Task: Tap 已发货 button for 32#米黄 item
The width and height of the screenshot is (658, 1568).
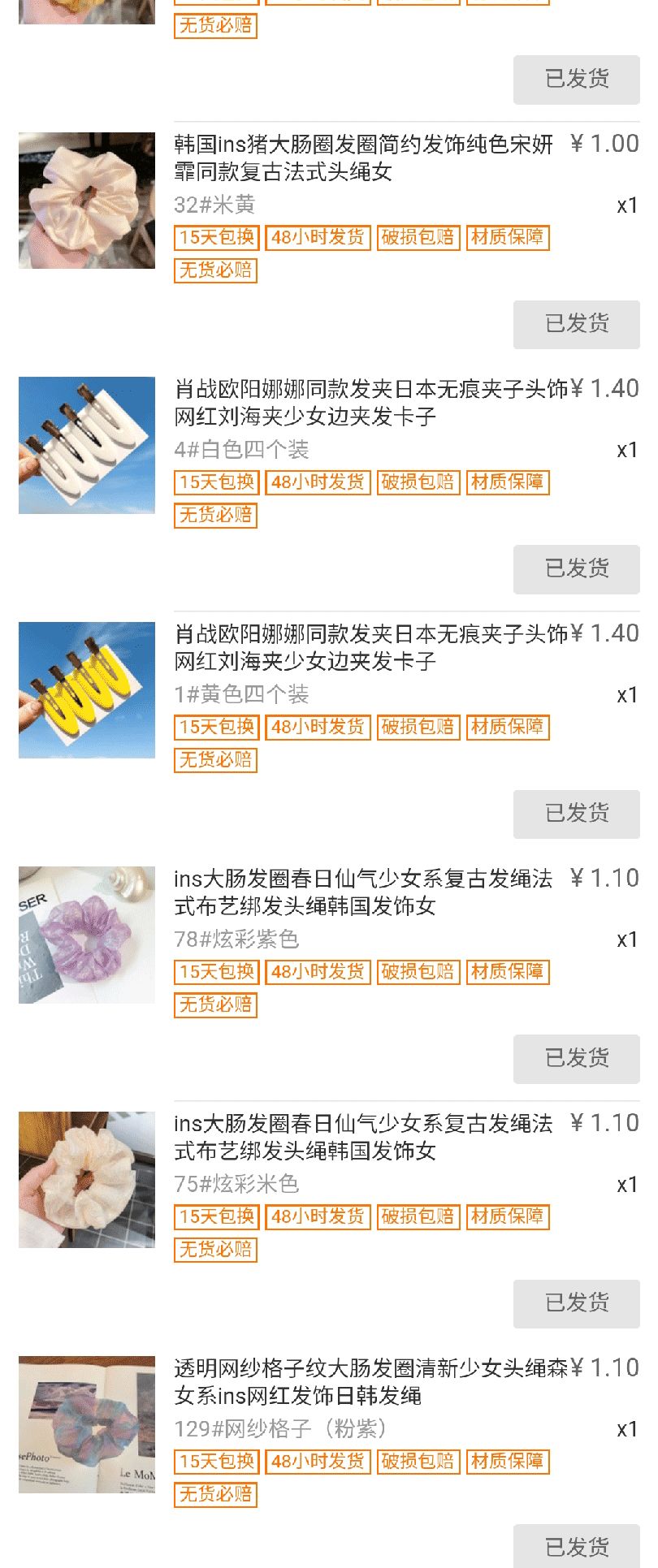Action: point(576,324)
